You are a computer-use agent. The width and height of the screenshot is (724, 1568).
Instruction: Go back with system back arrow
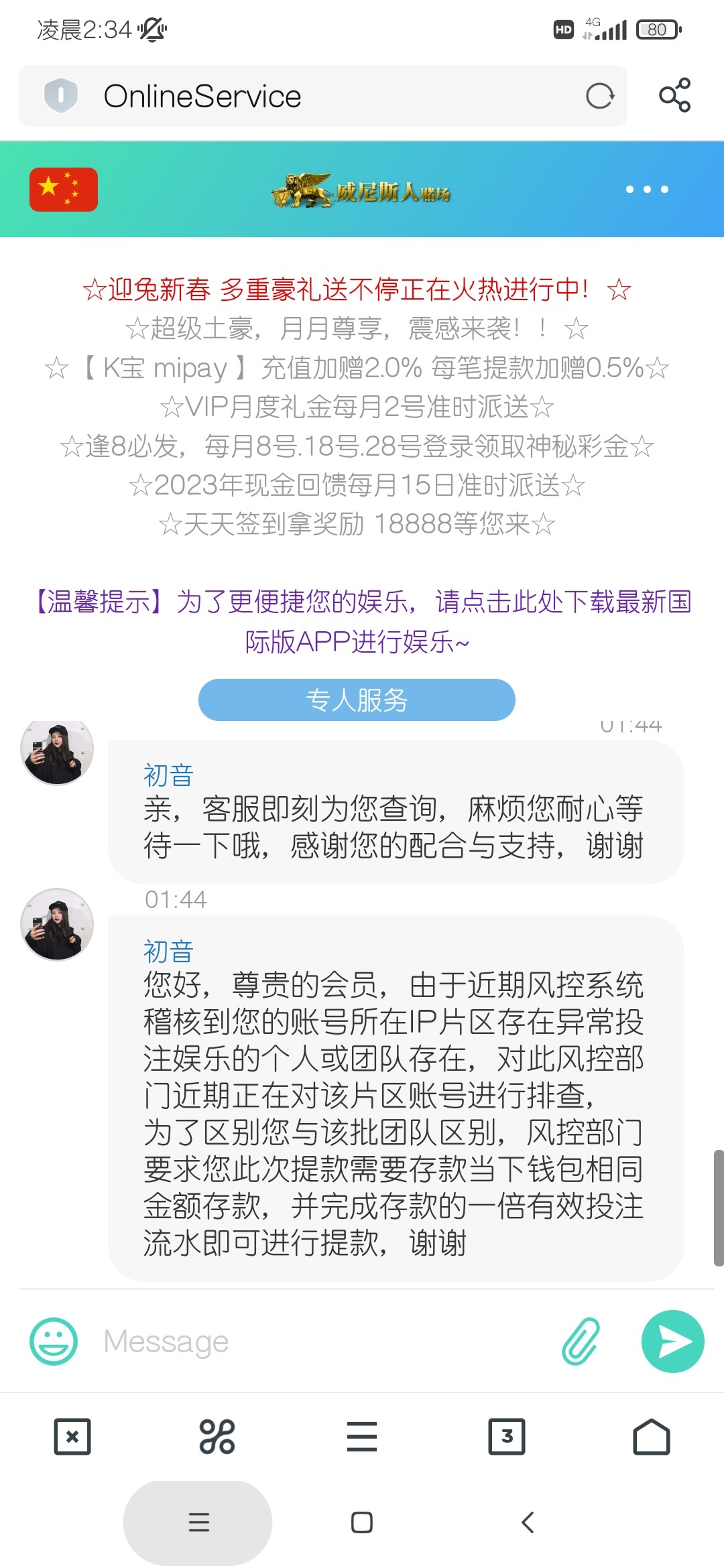pyautogui.click(x=528, y=1522)
